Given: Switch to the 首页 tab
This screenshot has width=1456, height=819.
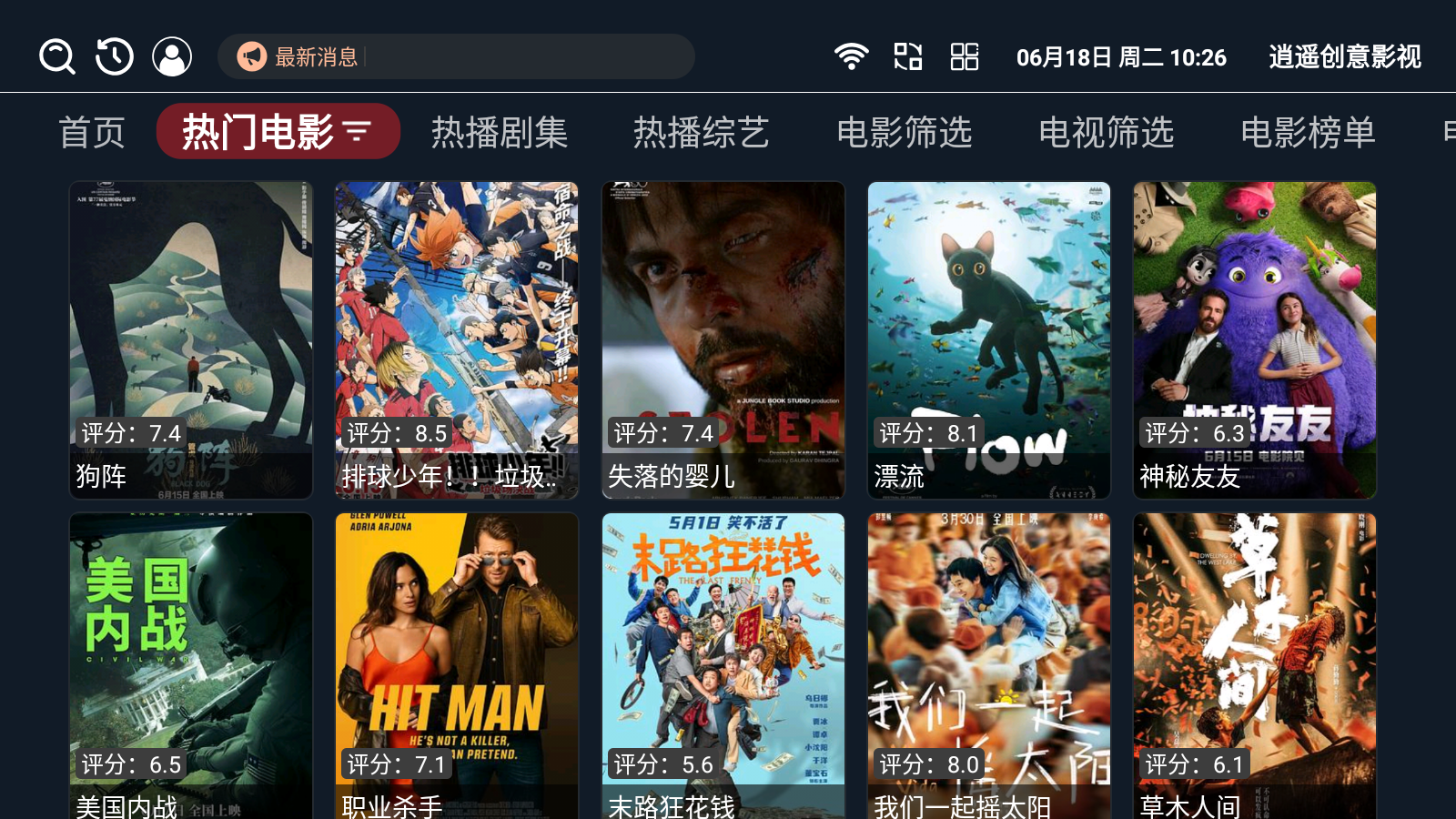Looking at the screenshot, I should click(x=92, y=133).
